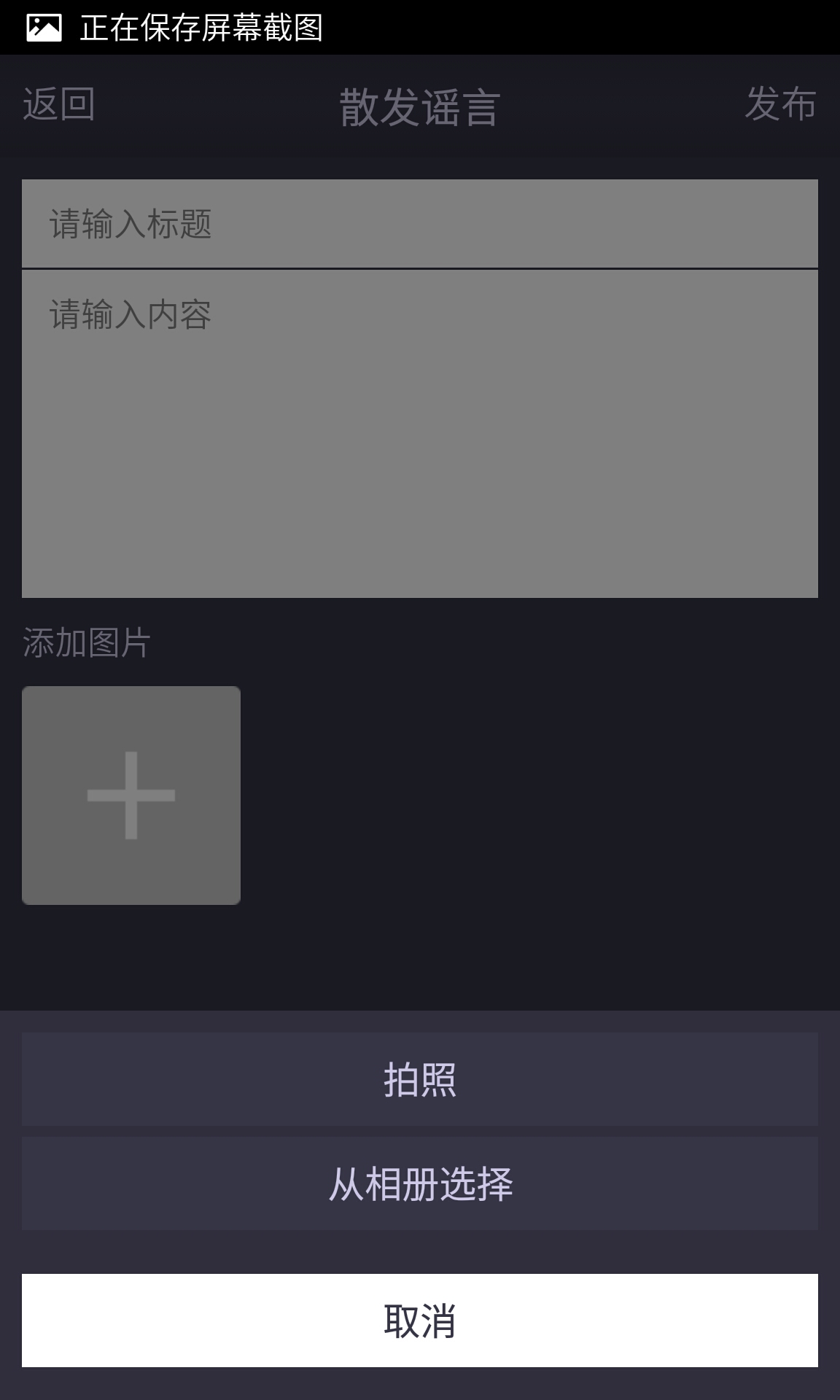Tap 返回 to go back

click(59, 104)
